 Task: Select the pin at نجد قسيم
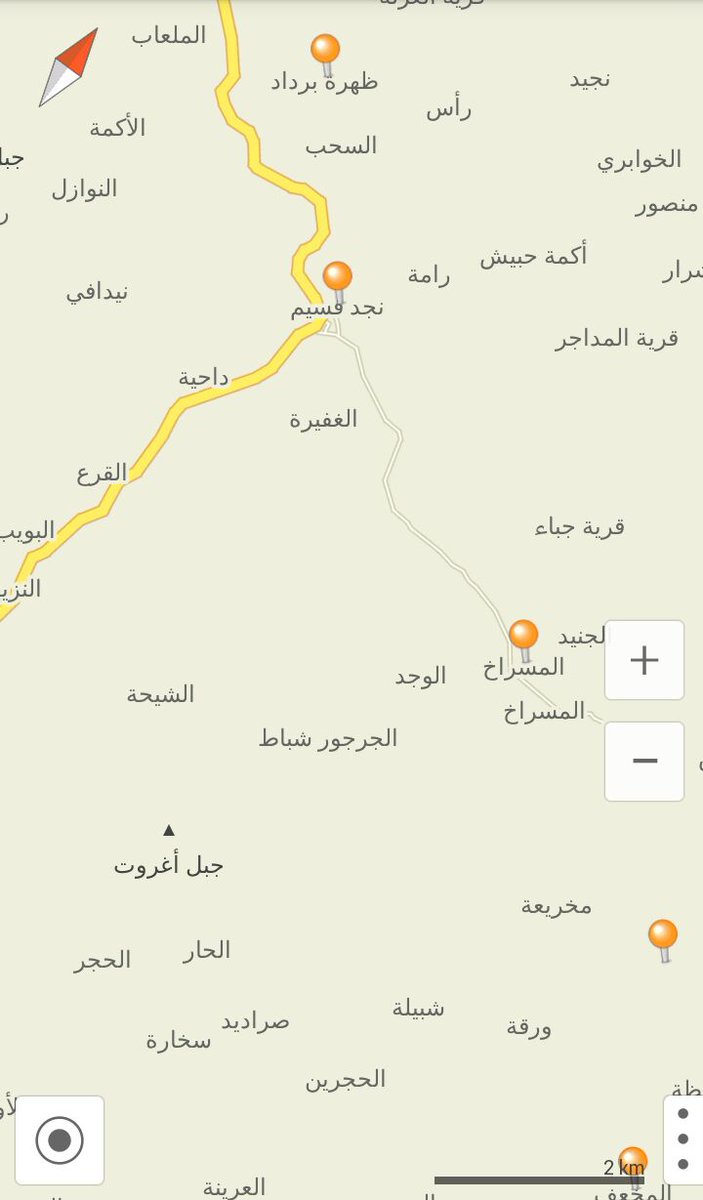coord(338,278)
